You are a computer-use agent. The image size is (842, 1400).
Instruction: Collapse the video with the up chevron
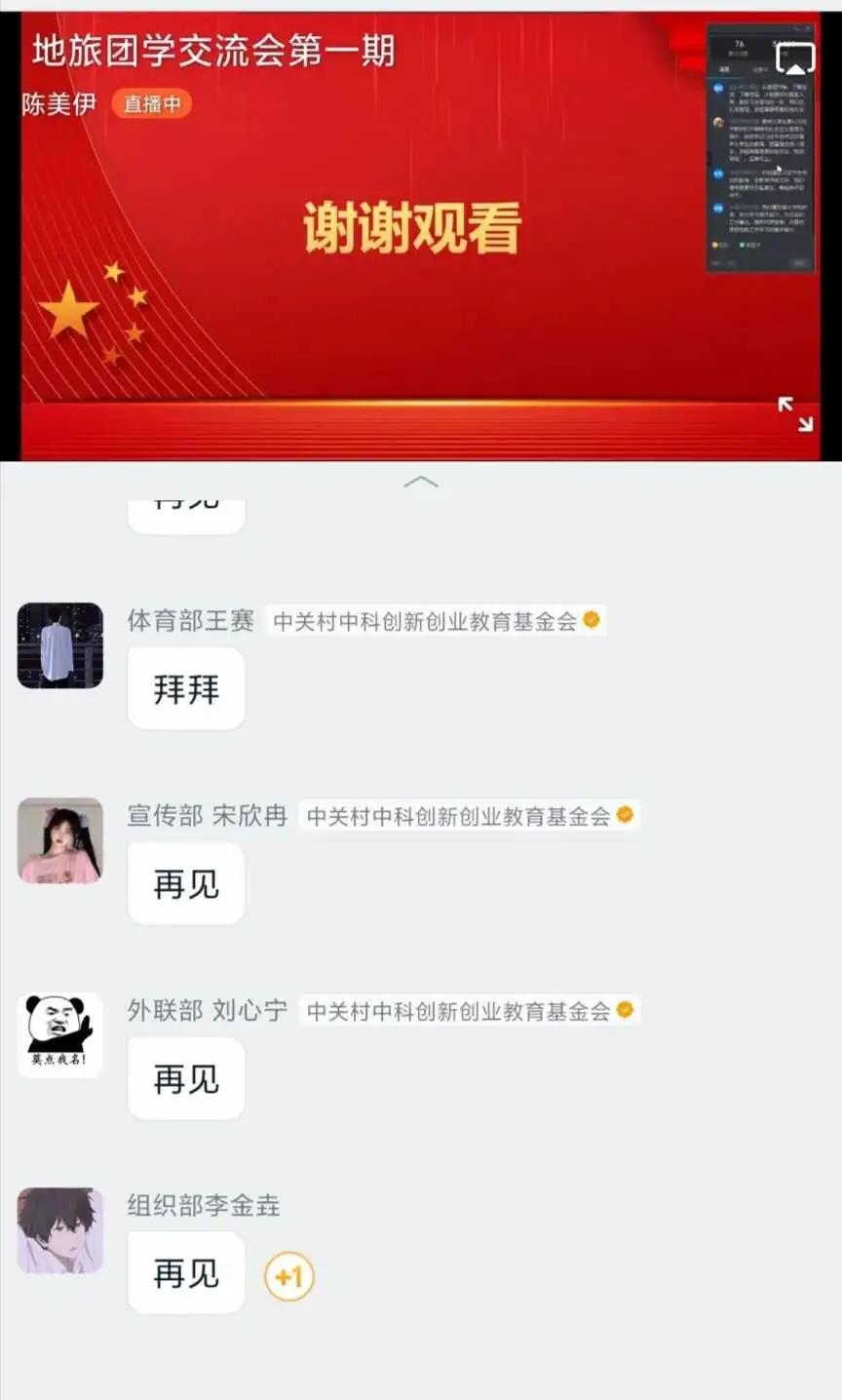(420, 482)
